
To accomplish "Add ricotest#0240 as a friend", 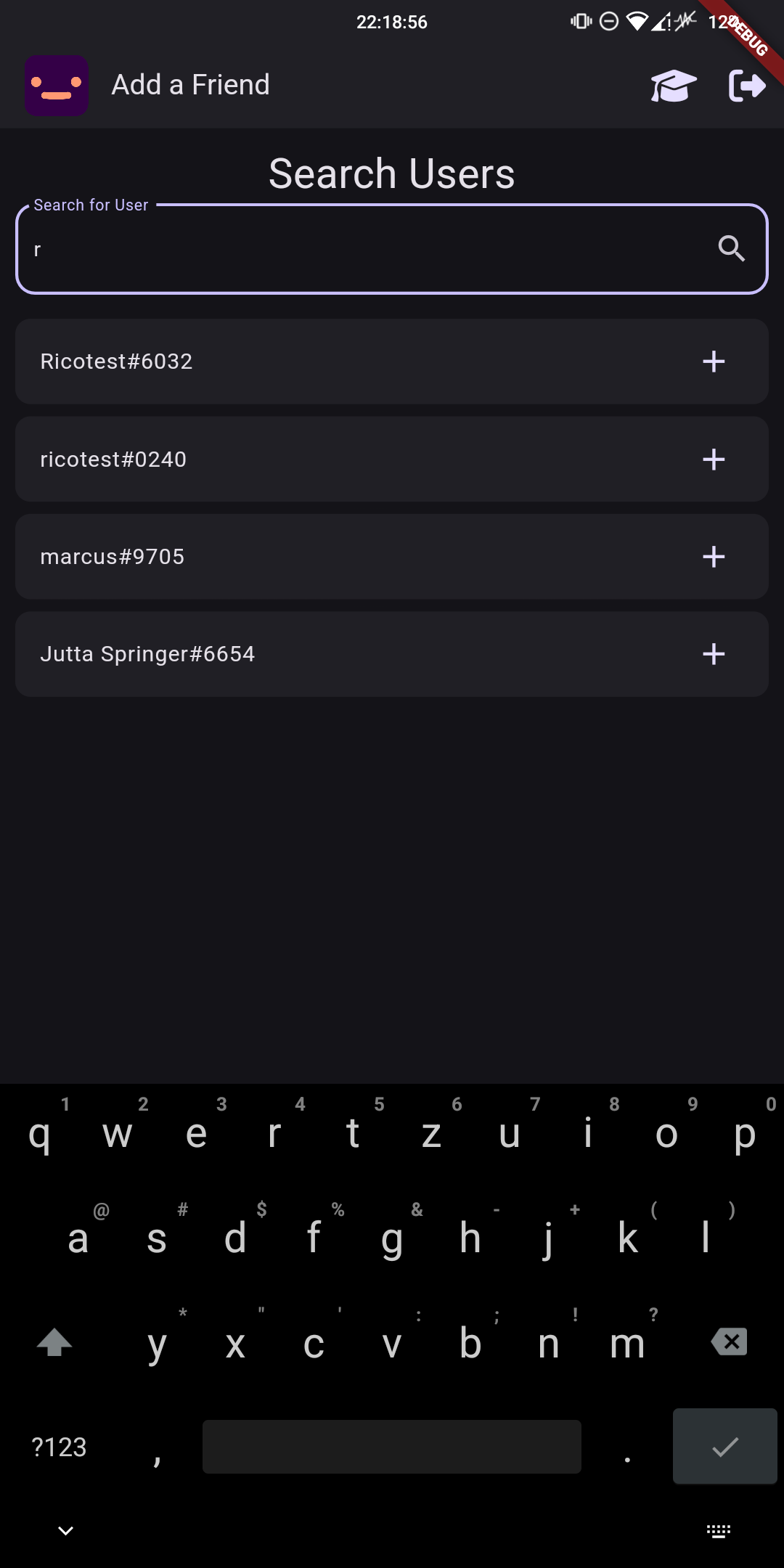I will [x=714, y=459].
